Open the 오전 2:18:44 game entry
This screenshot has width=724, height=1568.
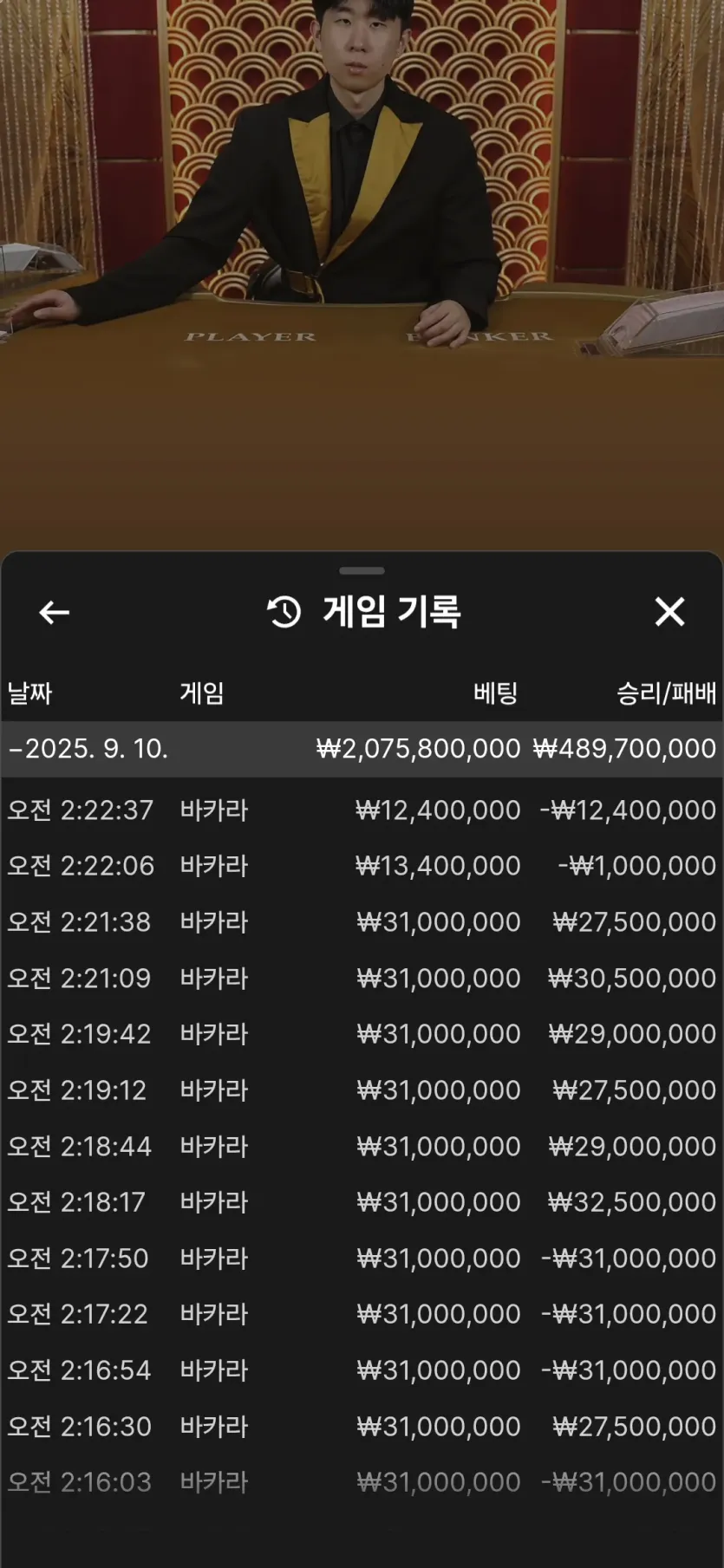[x=362, y=1146]
